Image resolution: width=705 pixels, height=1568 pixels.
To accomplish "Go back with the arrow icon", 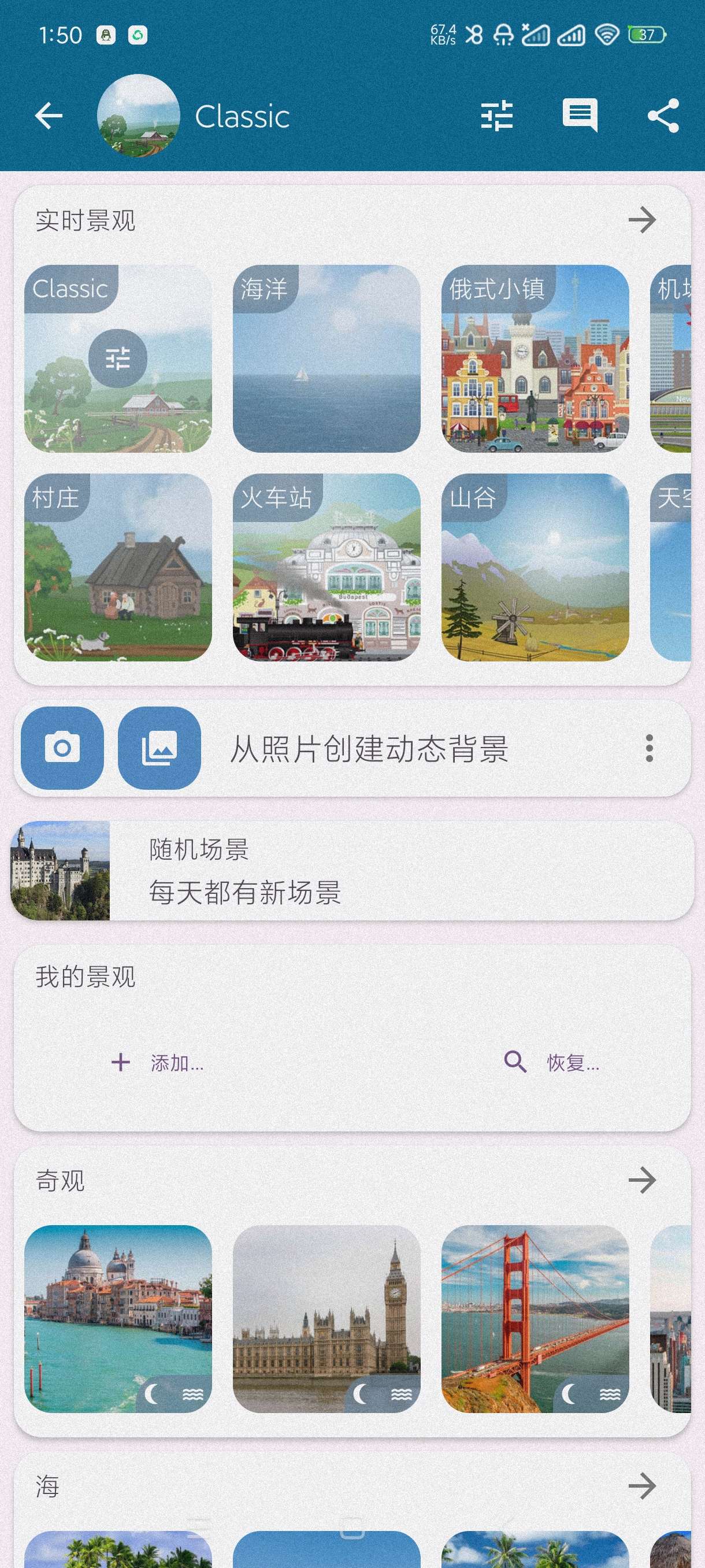I will (x=49, y=116).
